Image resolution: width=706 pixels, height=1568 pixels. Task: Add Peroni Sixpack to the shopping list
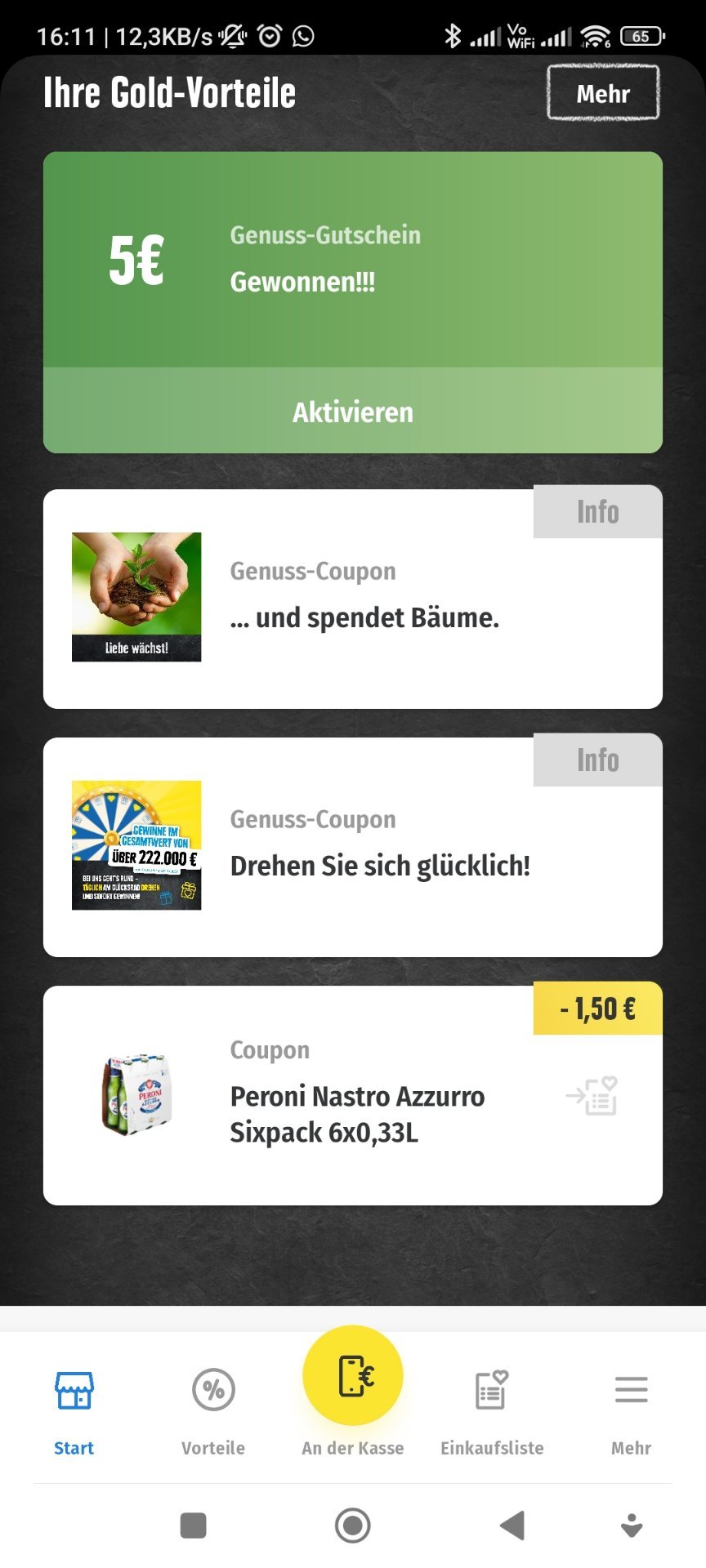click(x=592, y=1096)
